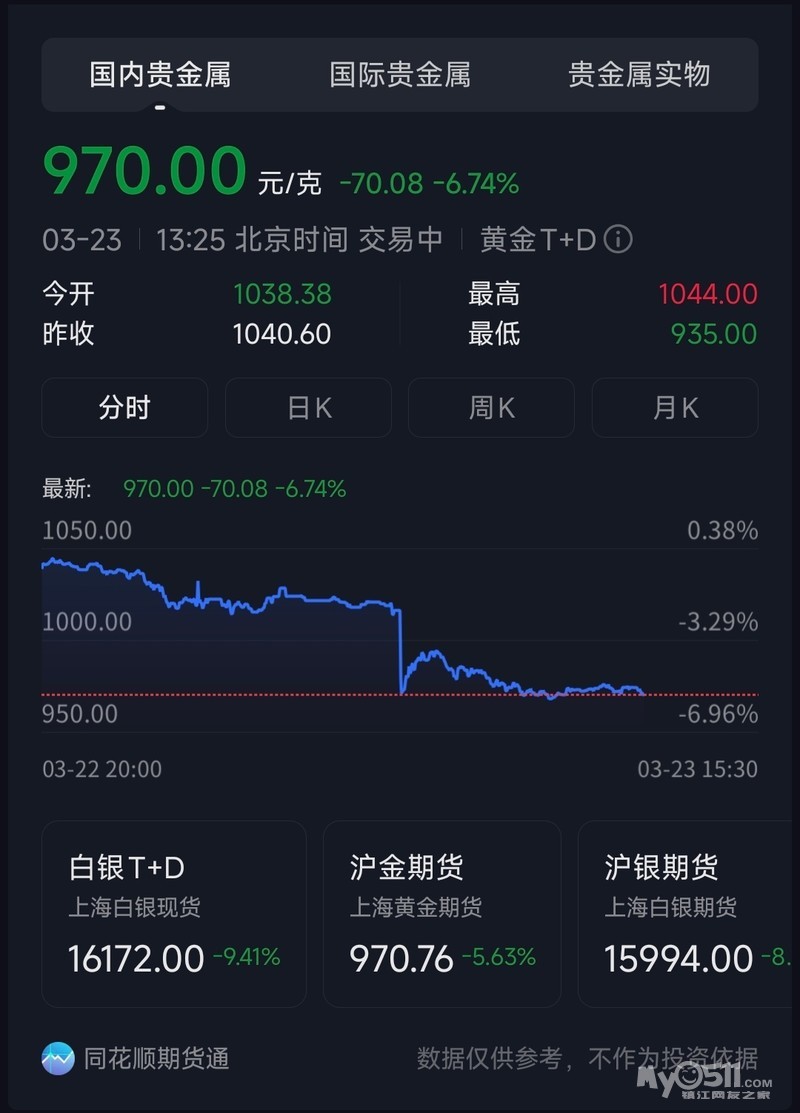Open the 白银T+D quote card

174,913
